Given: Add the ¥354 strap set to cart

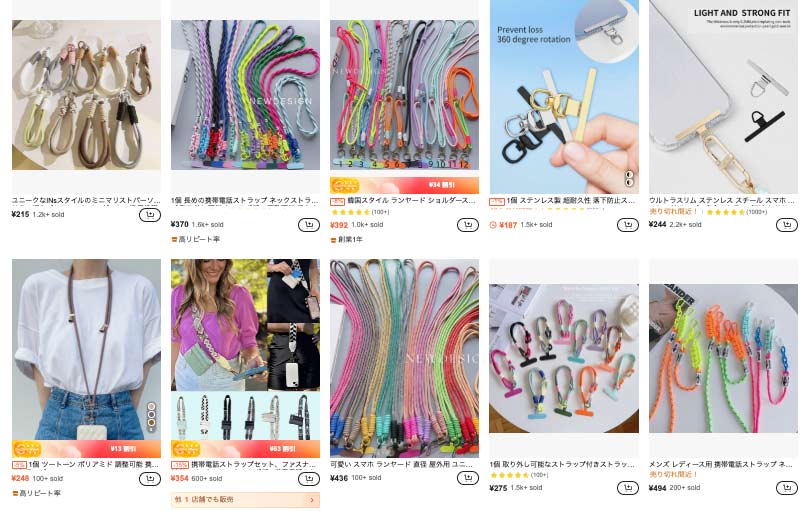Looking at the screenshot, I should point(308,478).
